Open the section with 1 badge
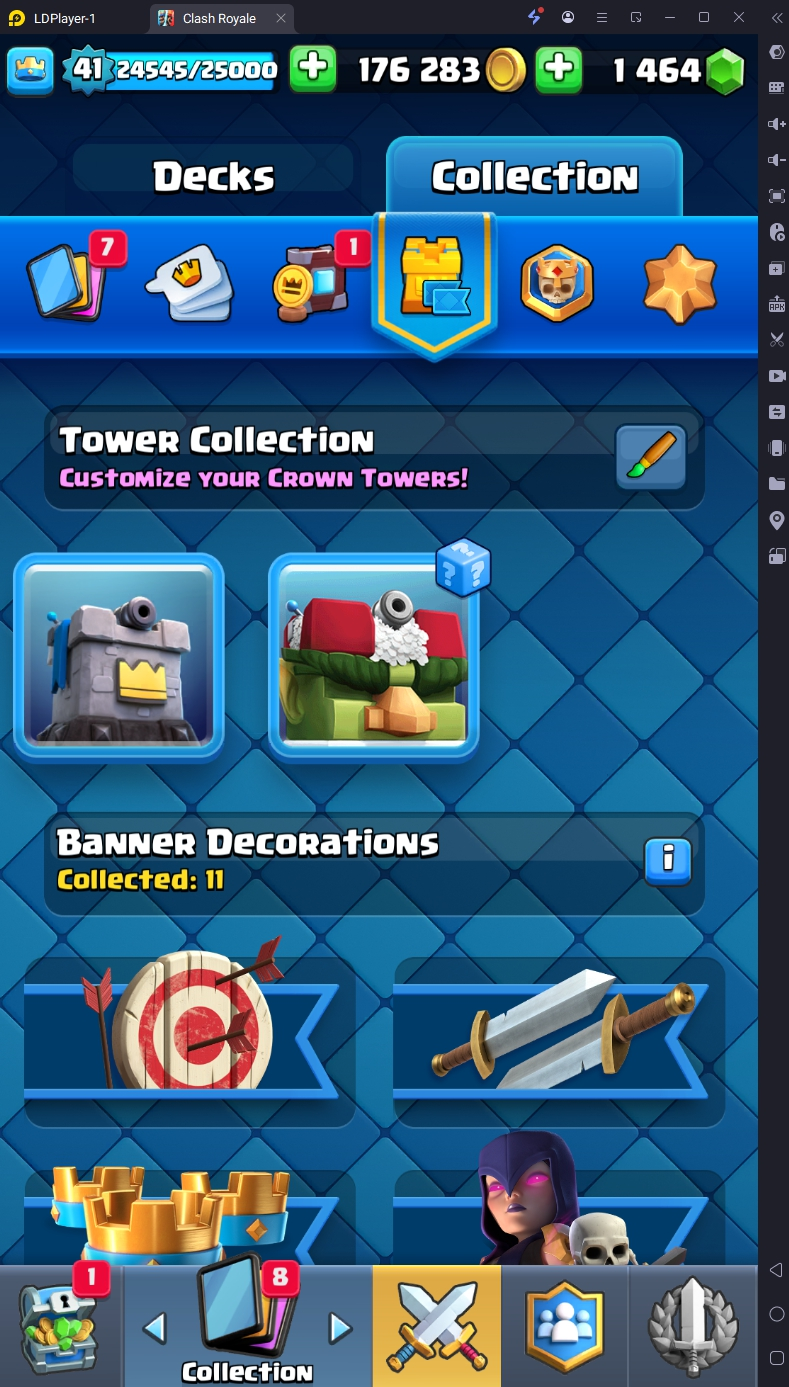Image resolution: width=789 pixels, height=1387 pixels. pos(310,282)
